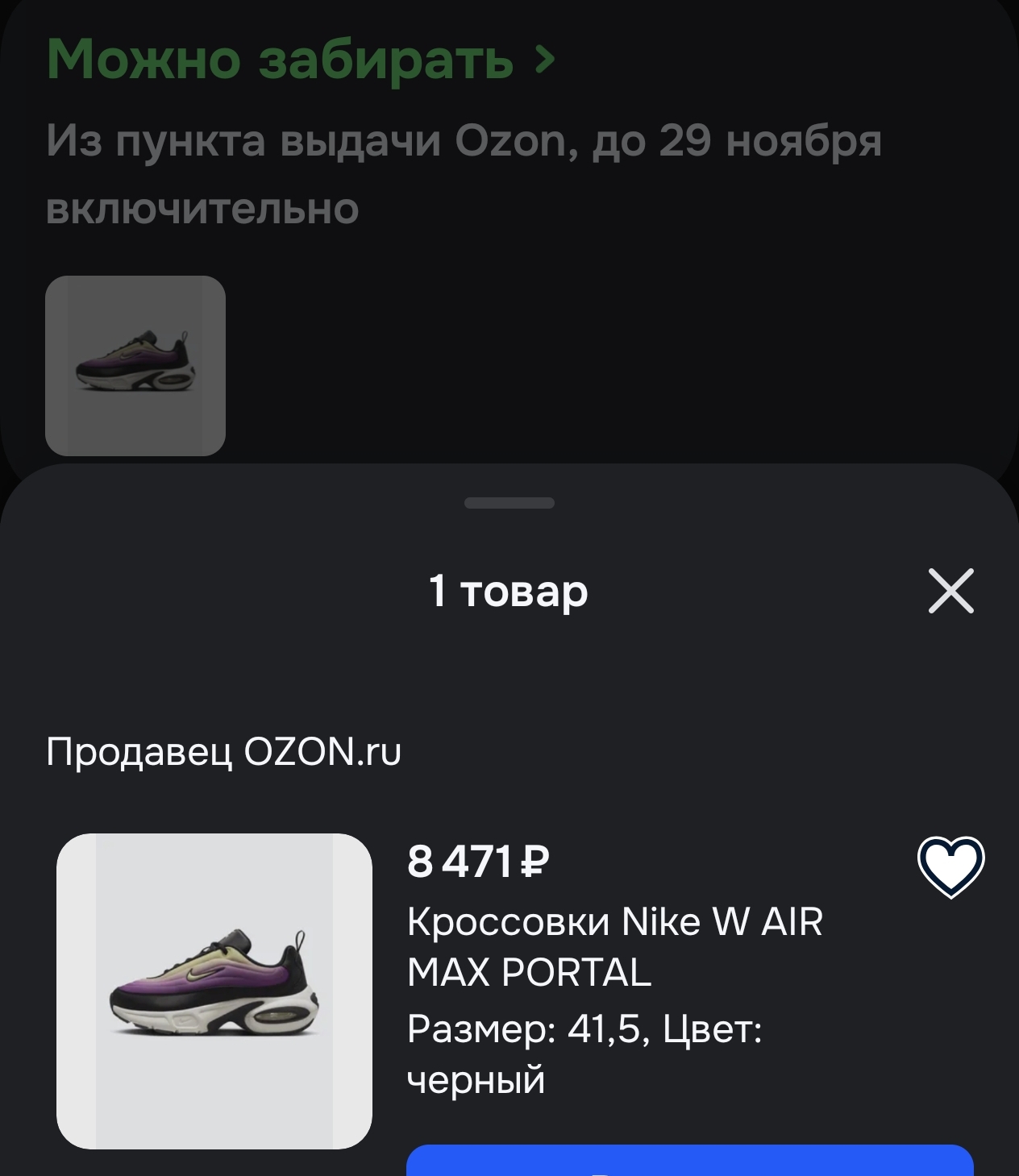Viewport: 1019px width, 1176px height.
Task: Add Nike Air Max Portal to favorites
Action: click(950, 866)
